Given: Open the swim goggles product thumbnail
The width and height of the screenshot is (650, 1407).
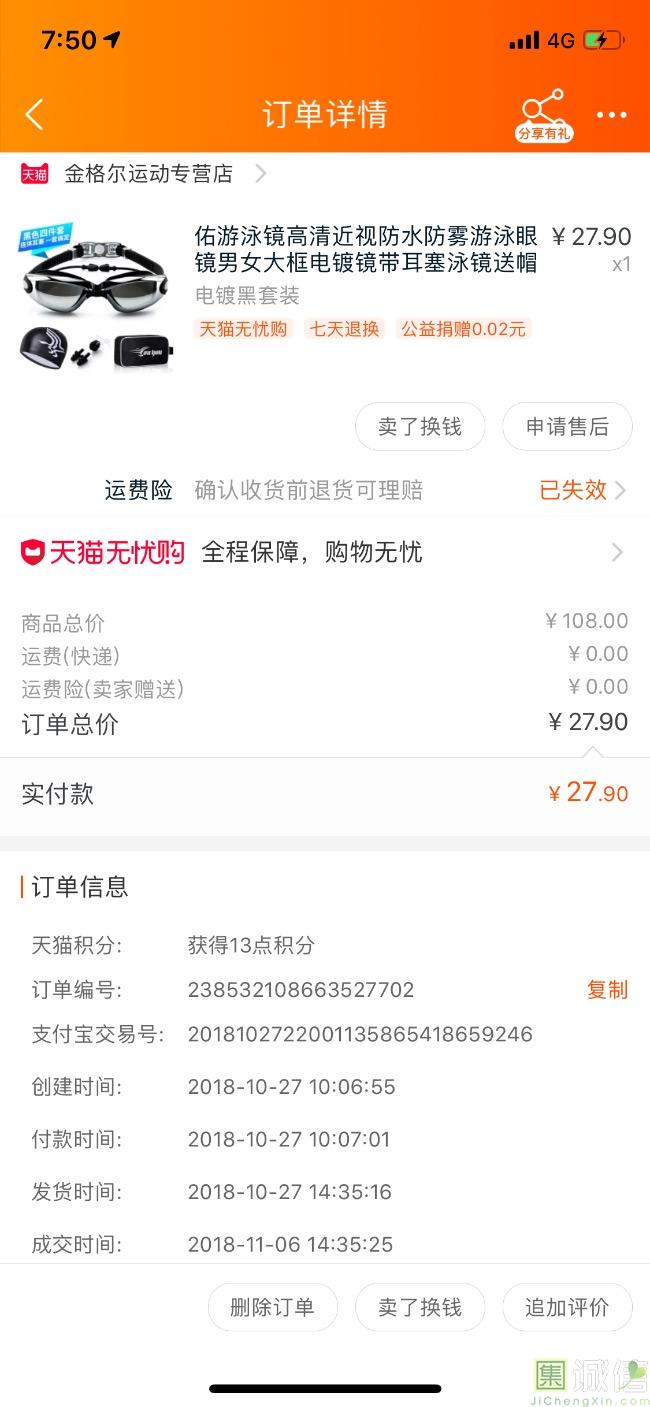Looking at the screenshot, I should pyautogui.click(x=98, y=300).
